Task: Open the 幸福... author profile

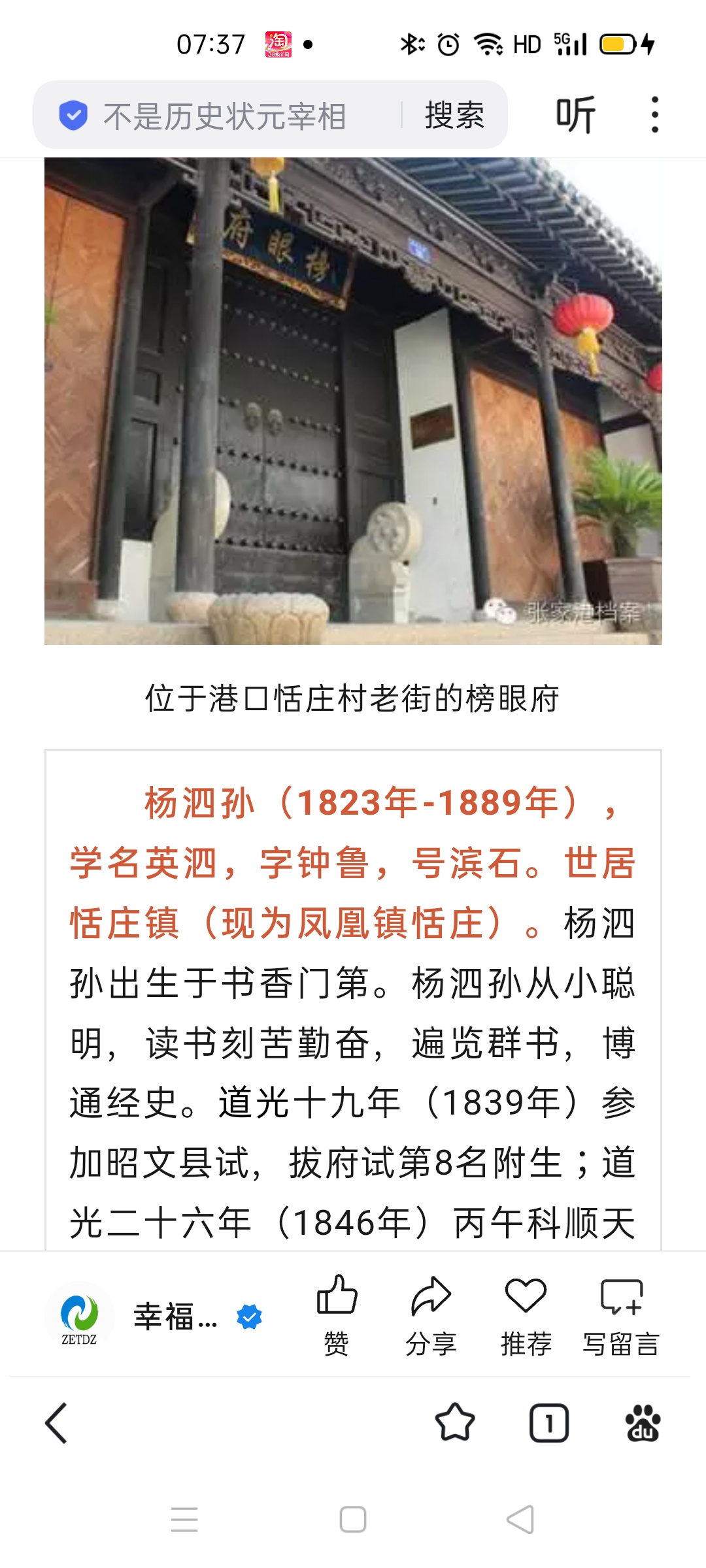Action: coord(155,1316)
